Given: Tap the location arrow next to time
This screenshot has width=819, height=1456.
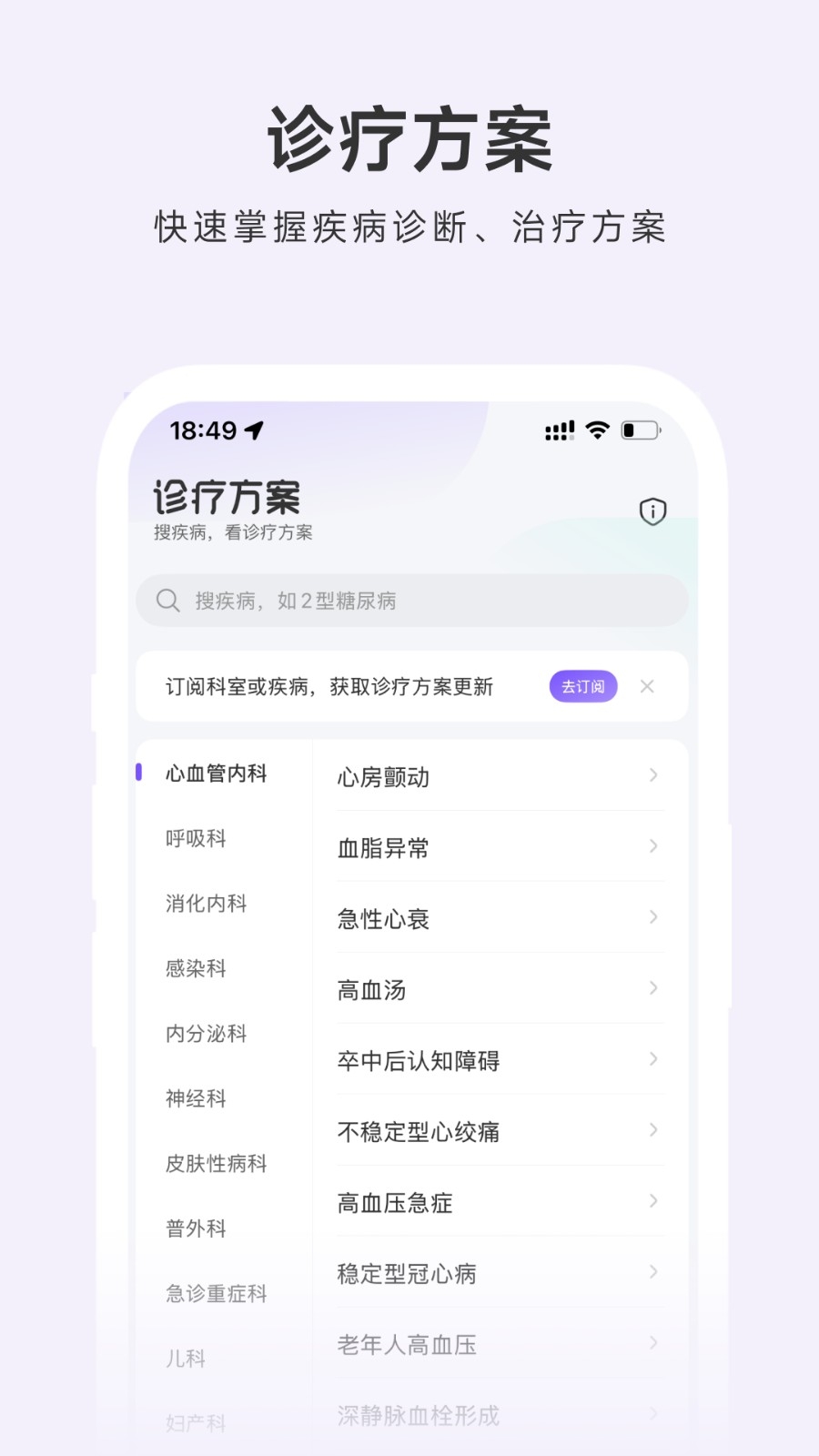Looking at the screenshot, I should coord(254,430).
